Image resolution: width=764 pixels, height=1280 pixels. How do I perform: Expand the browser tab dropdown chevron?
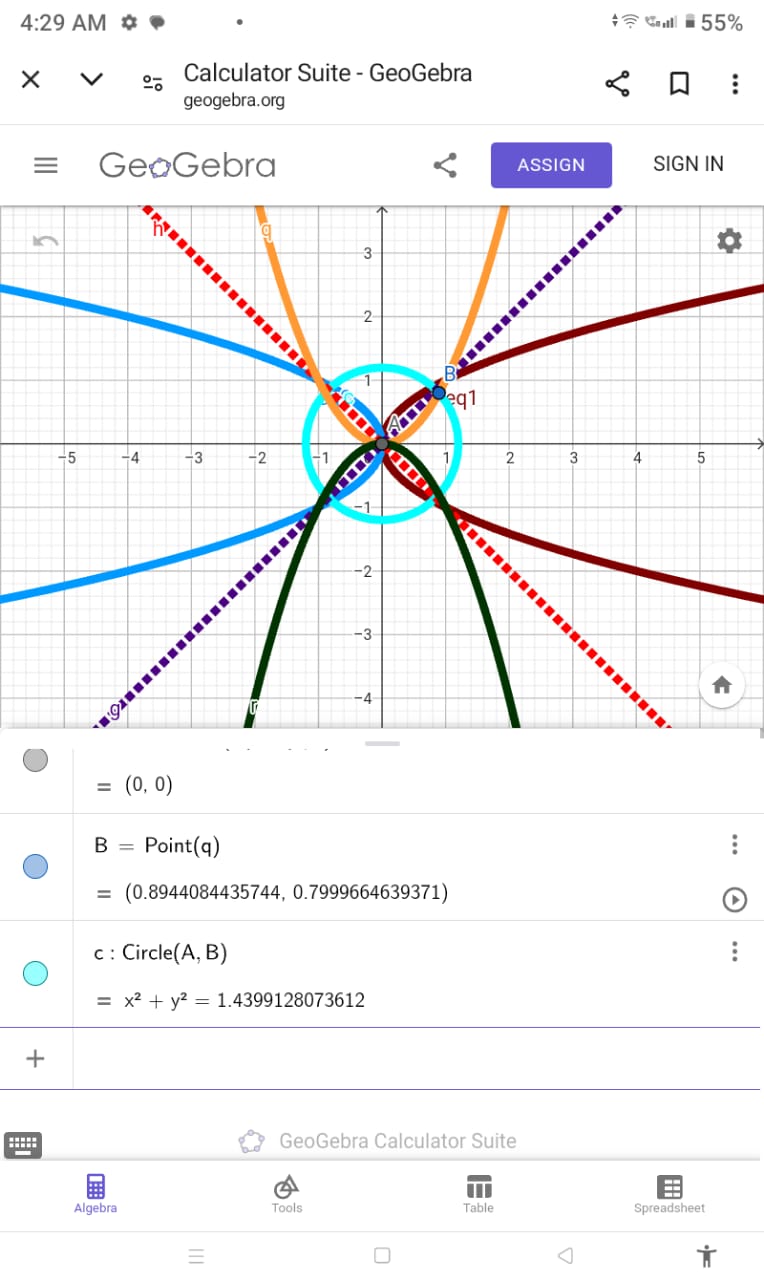[x=92, y=80]
